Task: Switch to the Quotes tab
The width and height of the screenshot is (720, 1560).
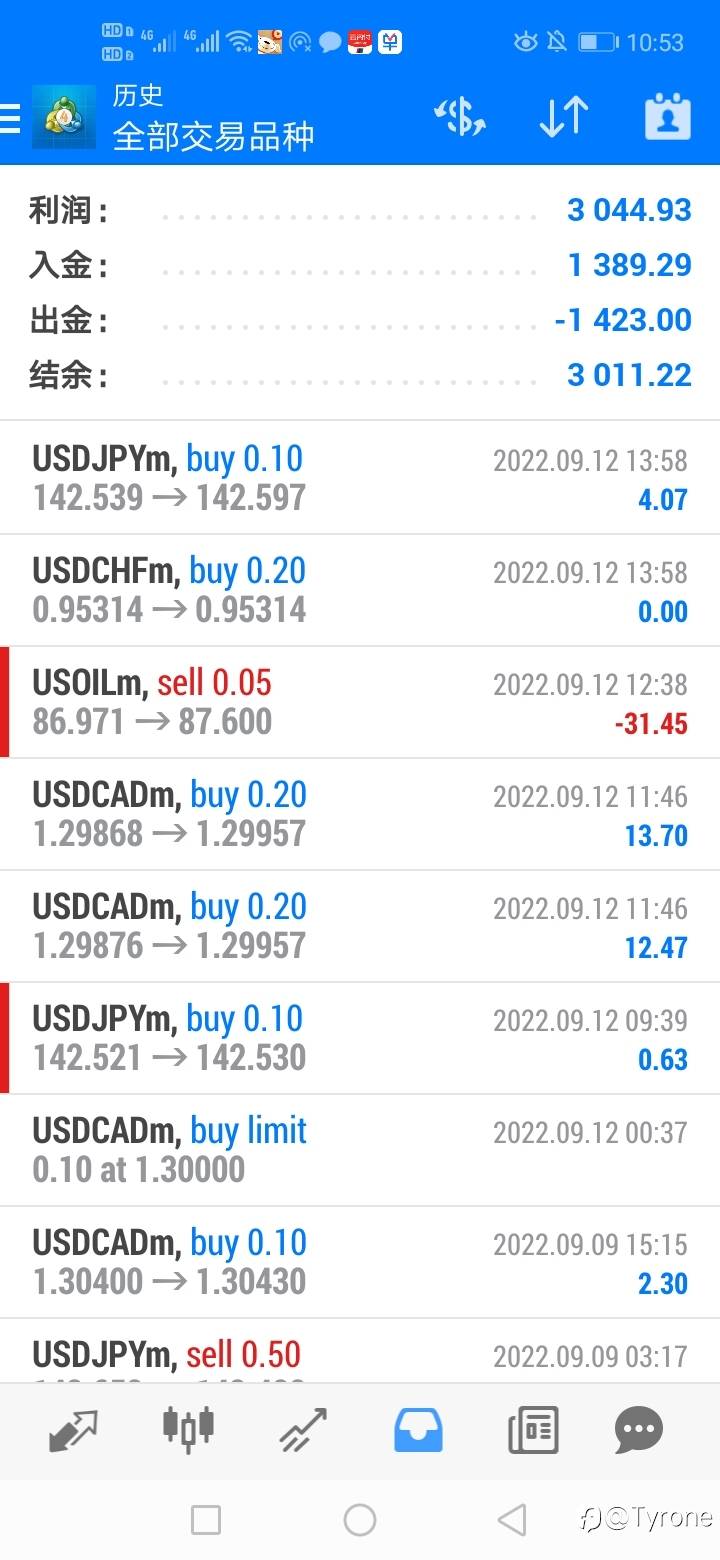Action: pyautogui.click(x=73, y=1430)
